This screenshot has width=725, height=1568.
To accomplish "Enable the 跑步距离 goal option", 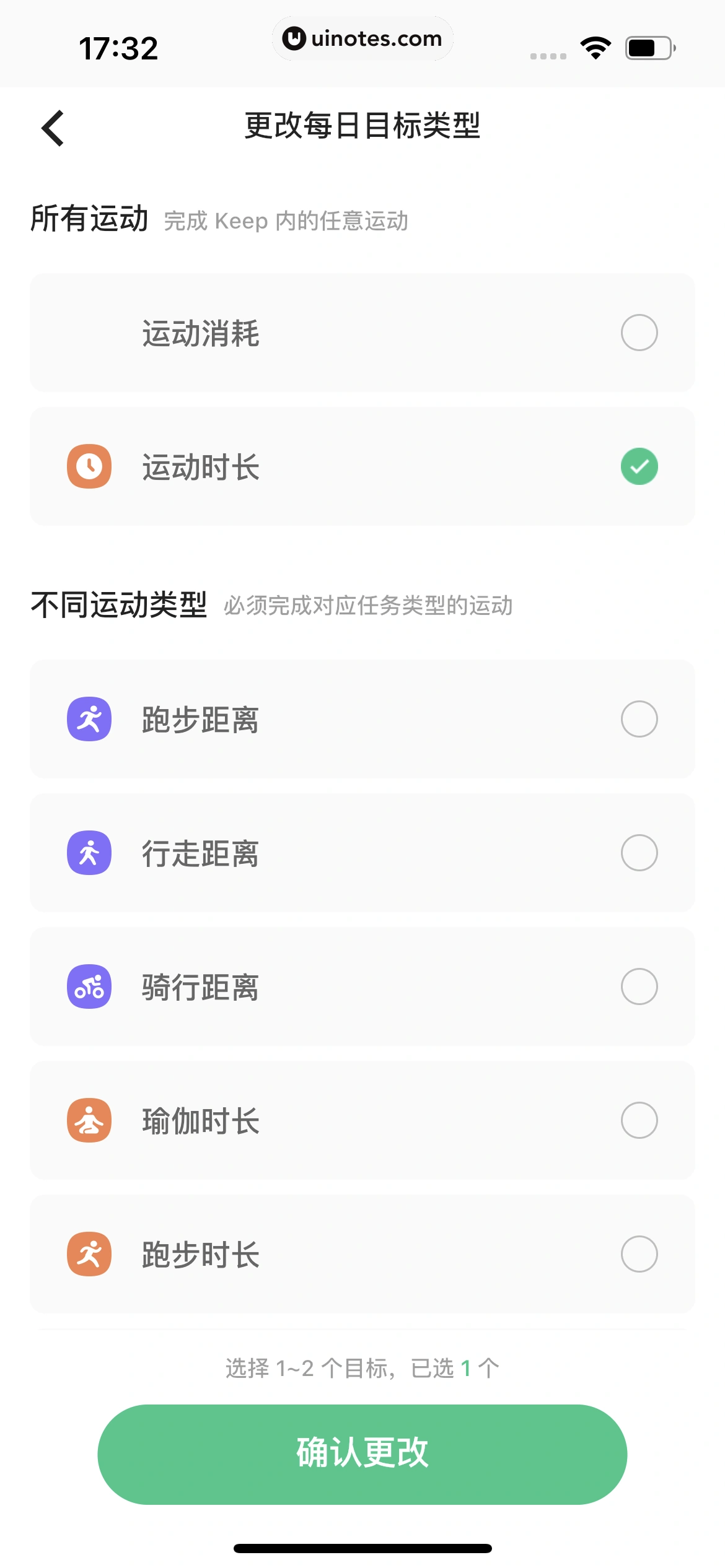I will pos(639,718).
